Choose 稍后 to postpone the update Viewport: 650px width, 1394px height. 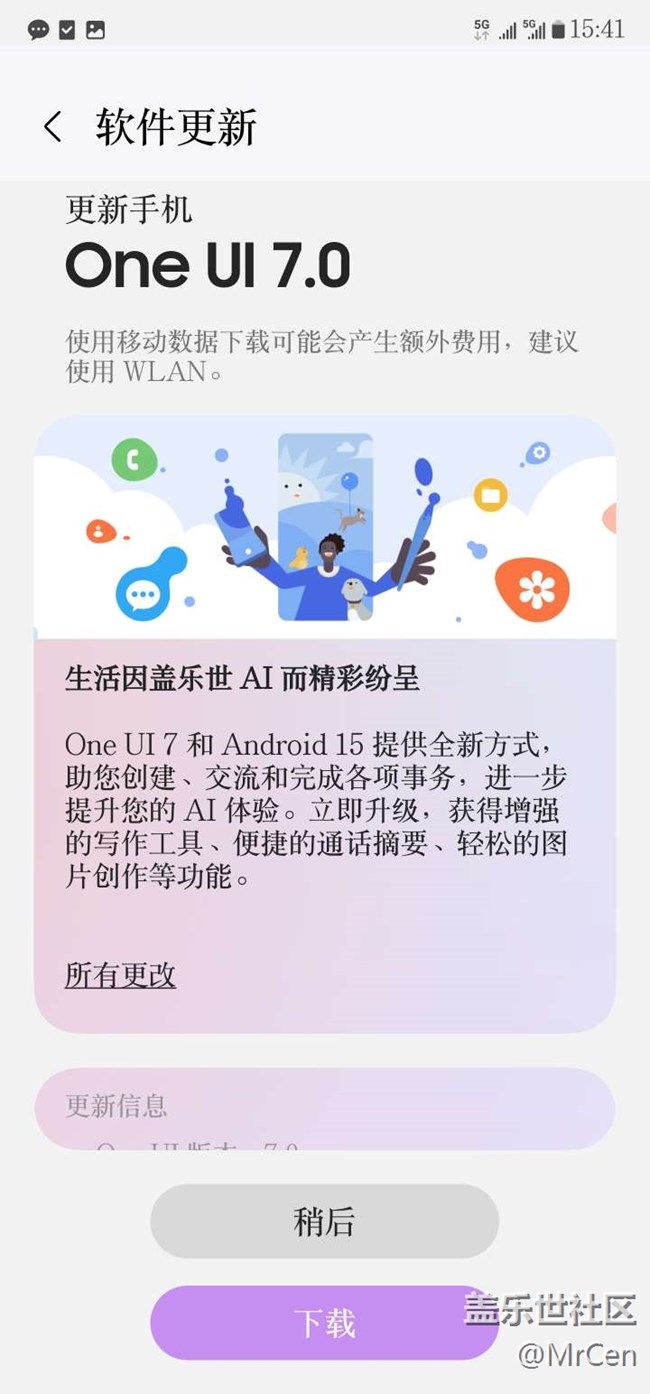pyautogui.click(x=324, y=1221)
